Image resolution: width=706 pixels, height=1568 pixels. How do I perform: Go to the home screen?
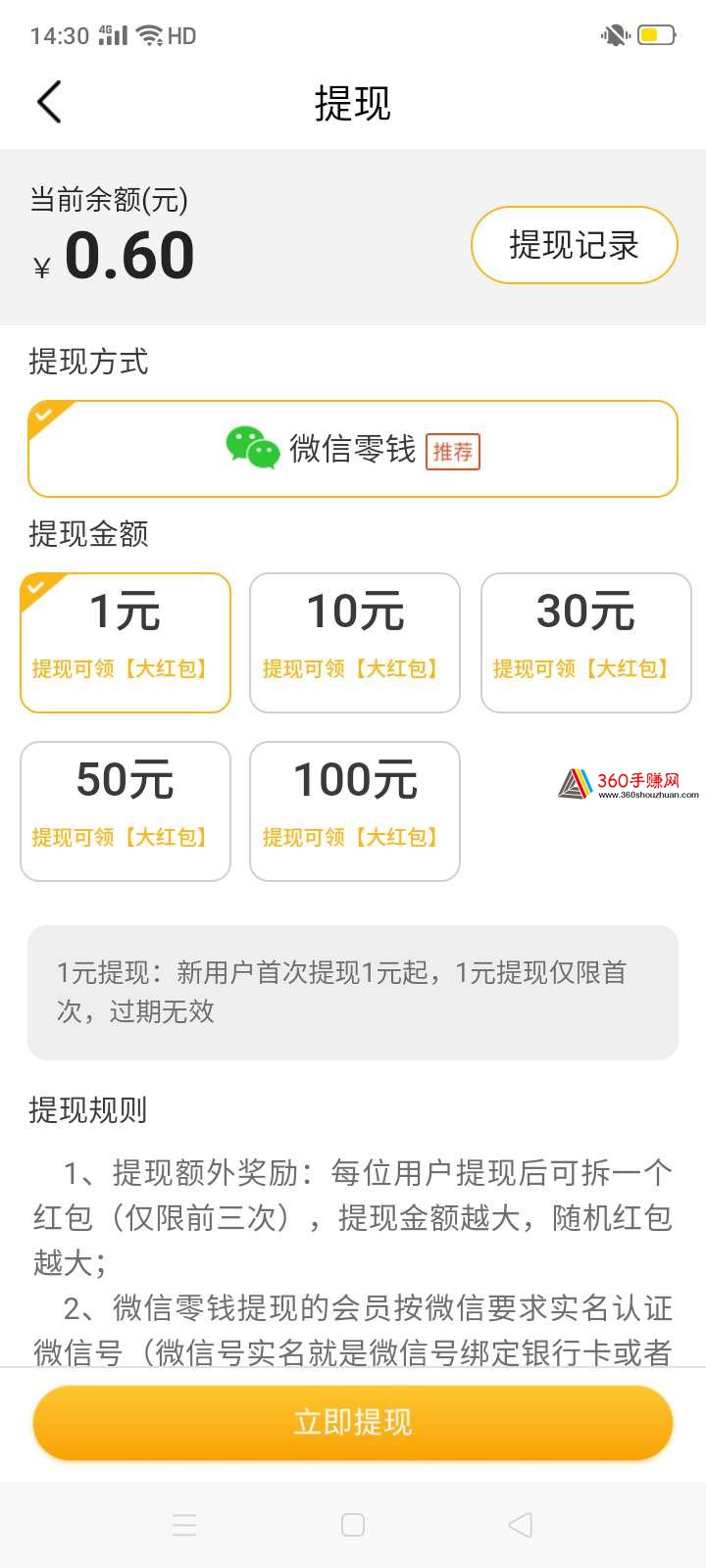353,1525
